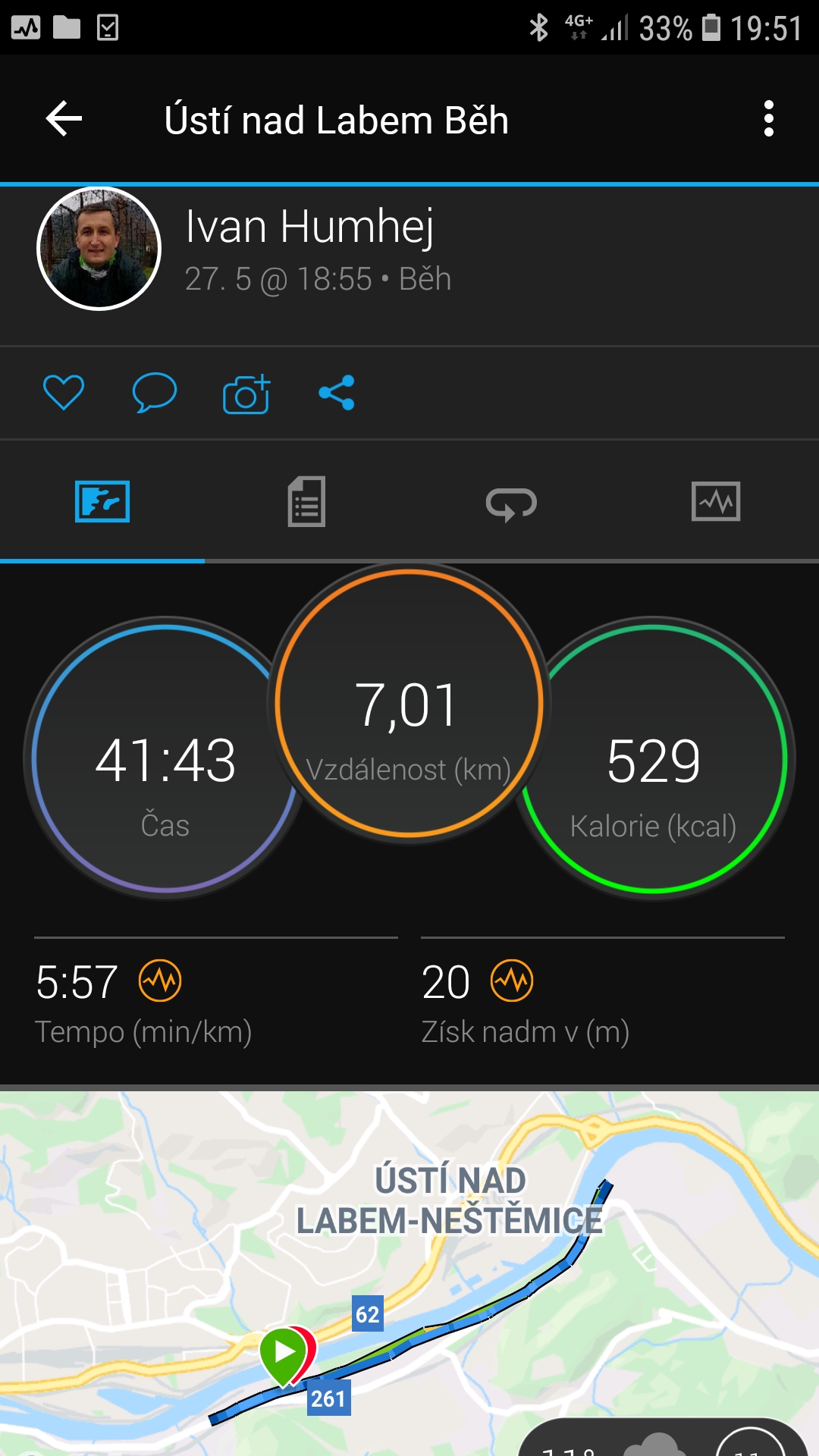Viewport: 819px width, 1456px height.
Task: Like this activity with the heart
Action: pyautogui.click(x=64, y=393)
